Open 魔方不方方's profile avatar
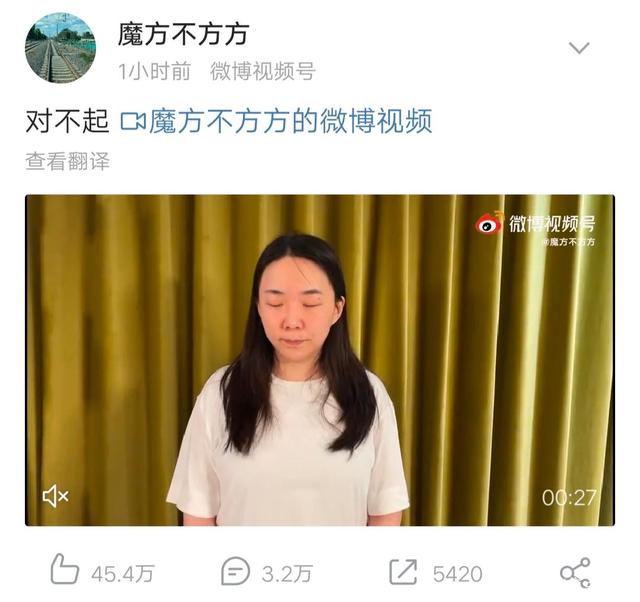The height and width of the screenshot is (602, 640). tap(60, 48)
